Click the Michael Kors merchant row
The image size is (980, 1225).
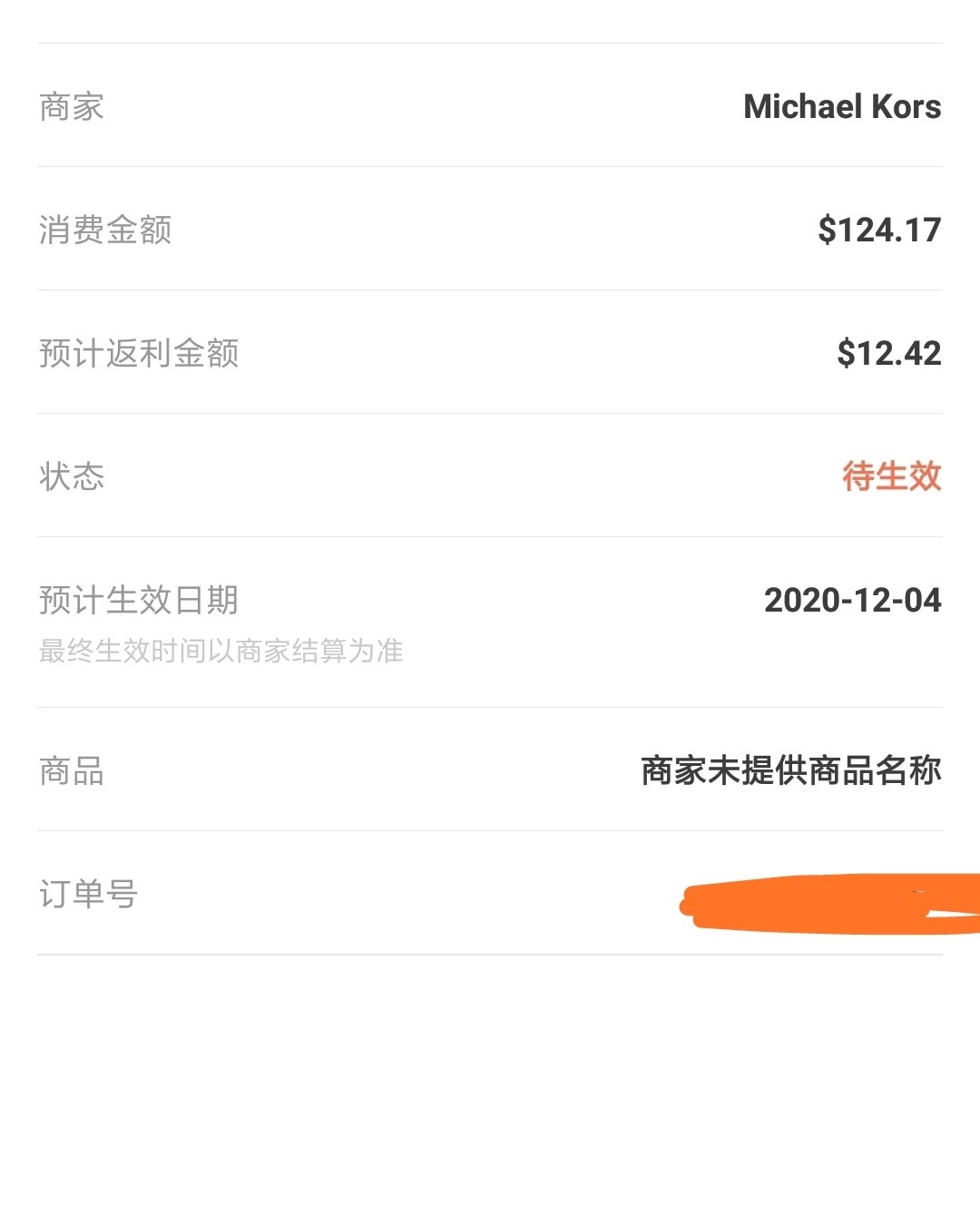coord(490,106)
